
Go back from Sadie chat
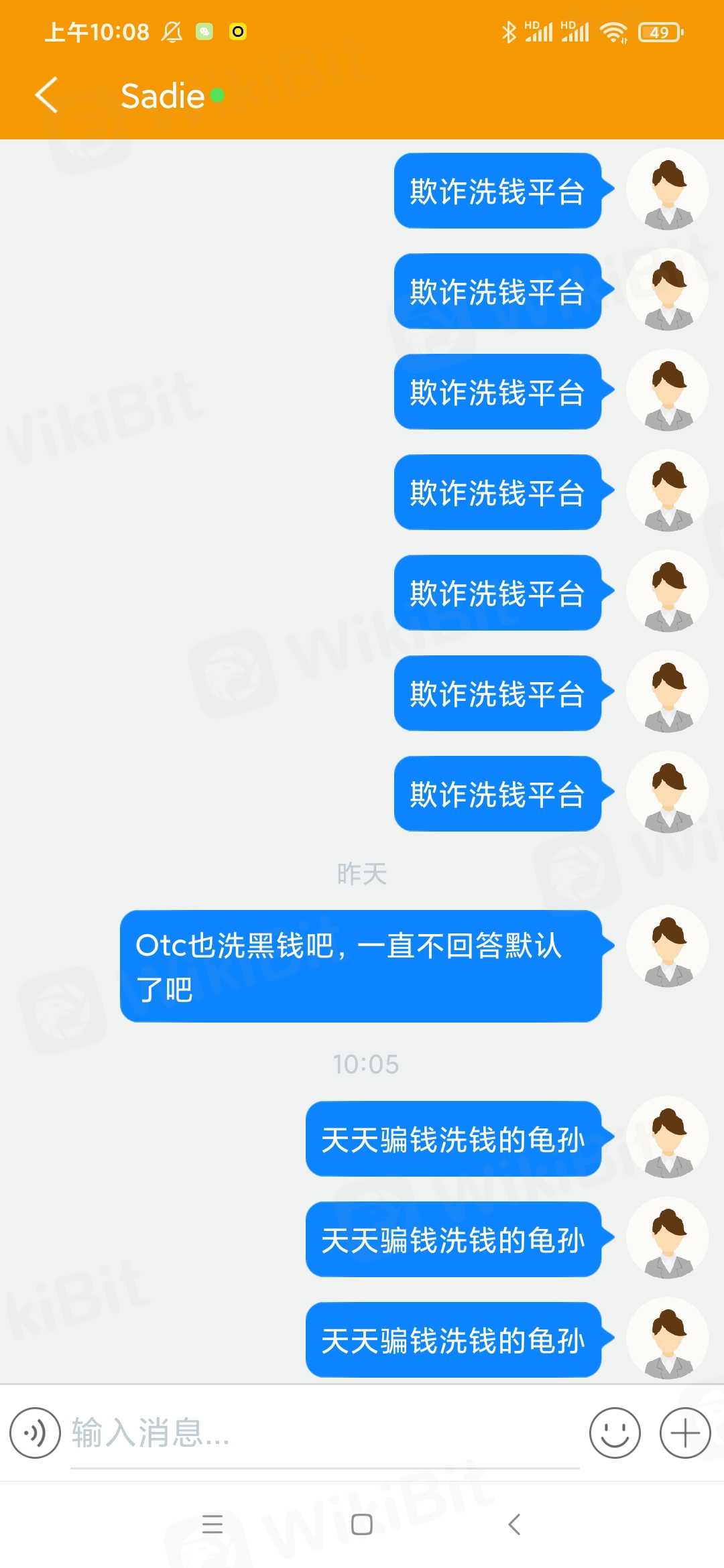(x=47, y=95)
